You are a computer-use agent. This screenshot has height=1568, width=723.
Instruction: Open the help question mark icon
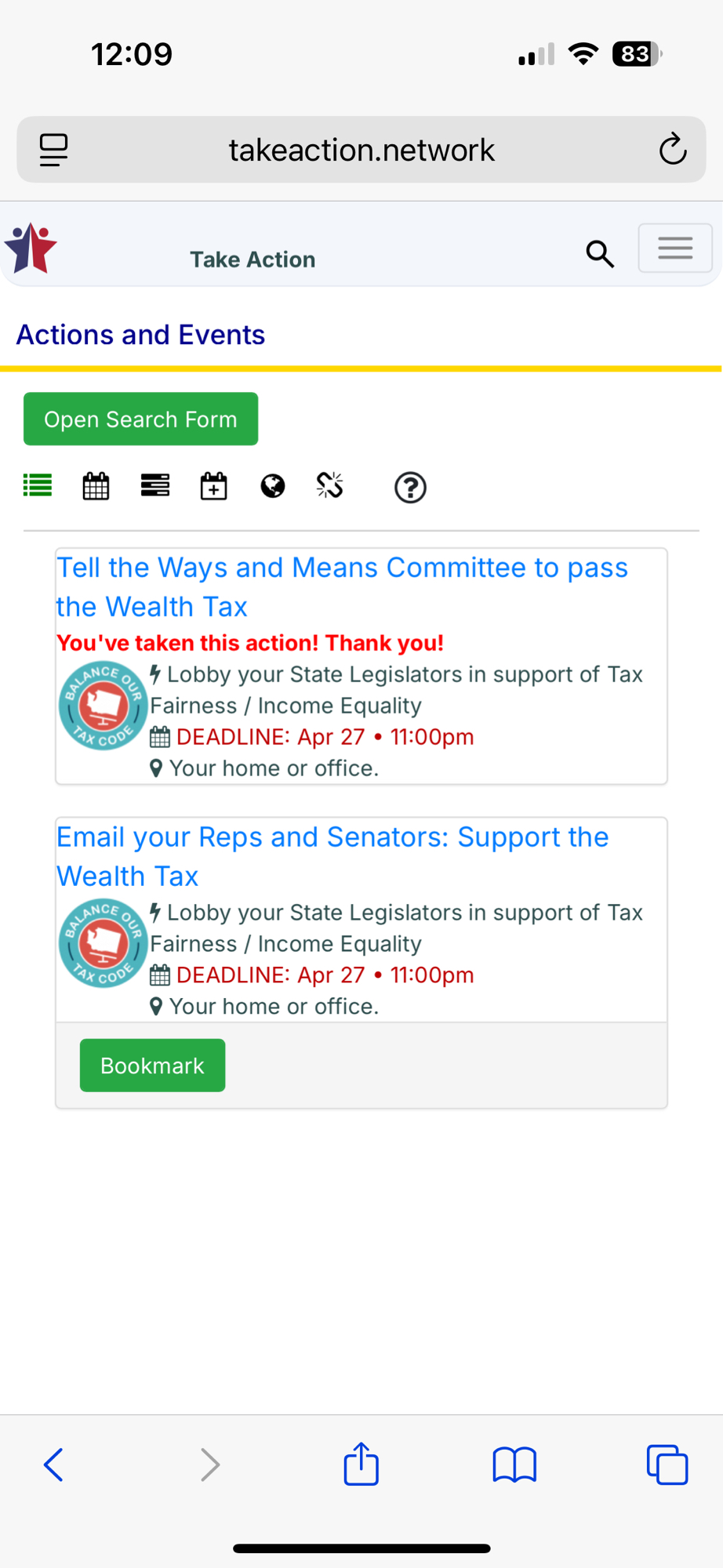[x=410, y=488]
